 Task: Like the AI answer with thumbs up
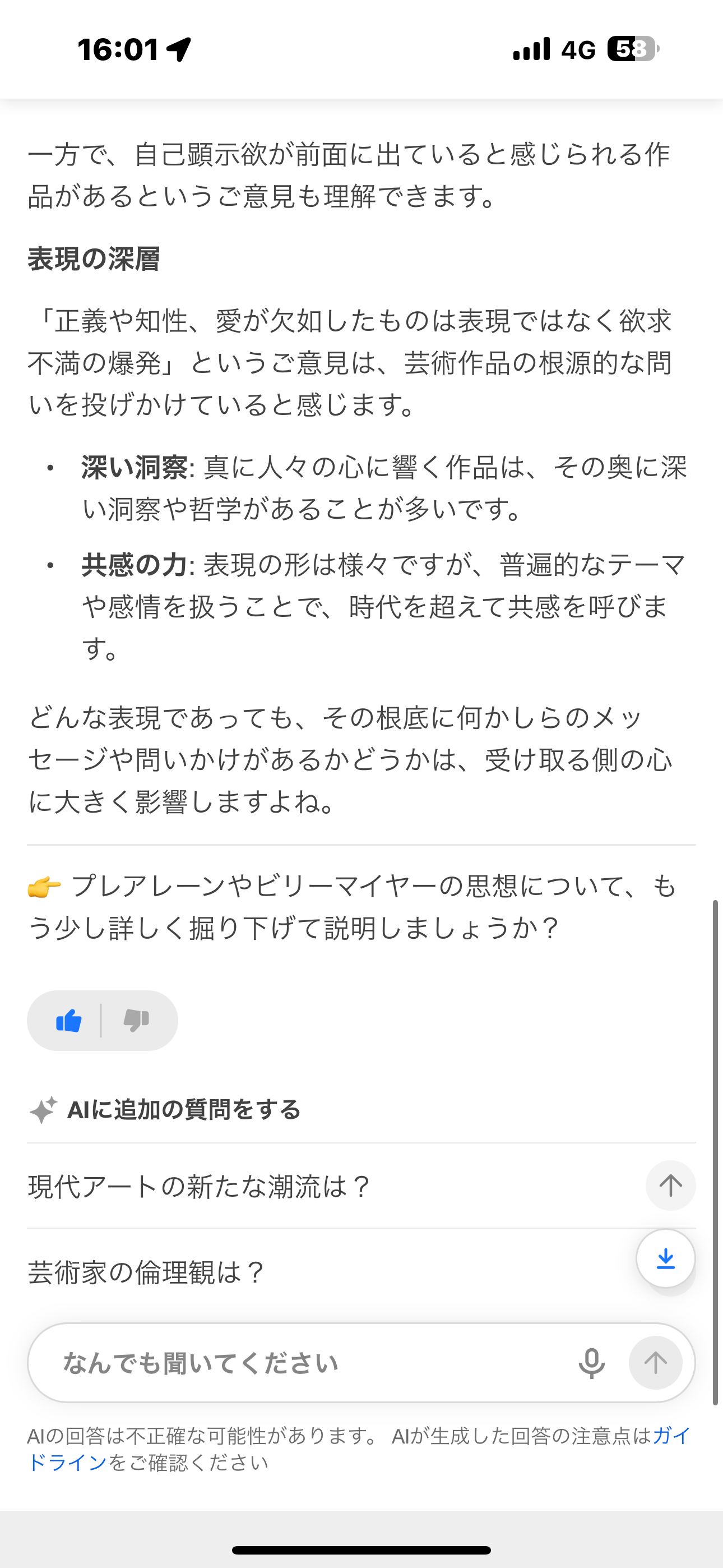point(69,1021)
